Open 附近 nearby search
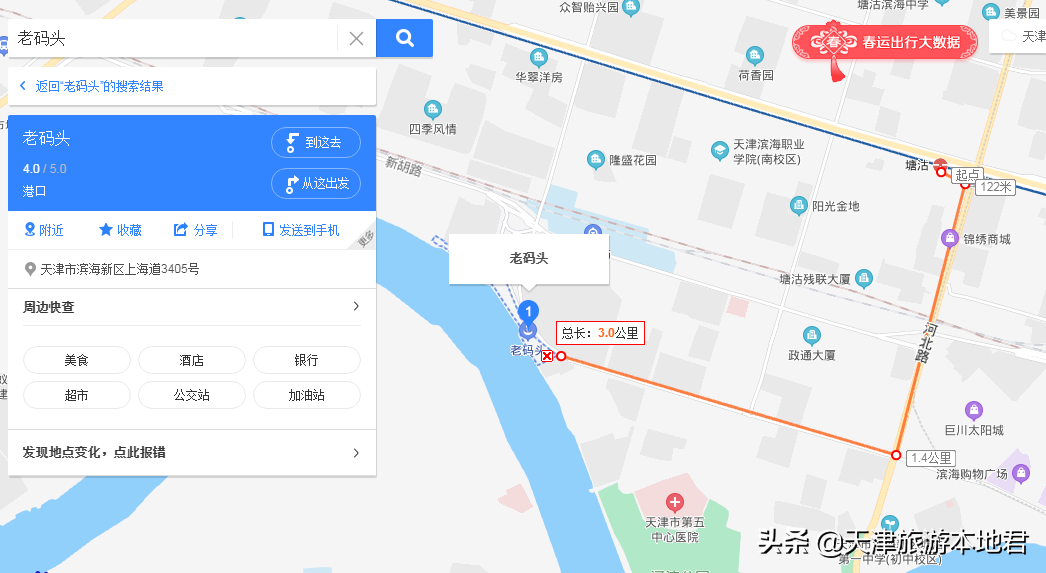1046x573 pixels. (x=44, y=230)
